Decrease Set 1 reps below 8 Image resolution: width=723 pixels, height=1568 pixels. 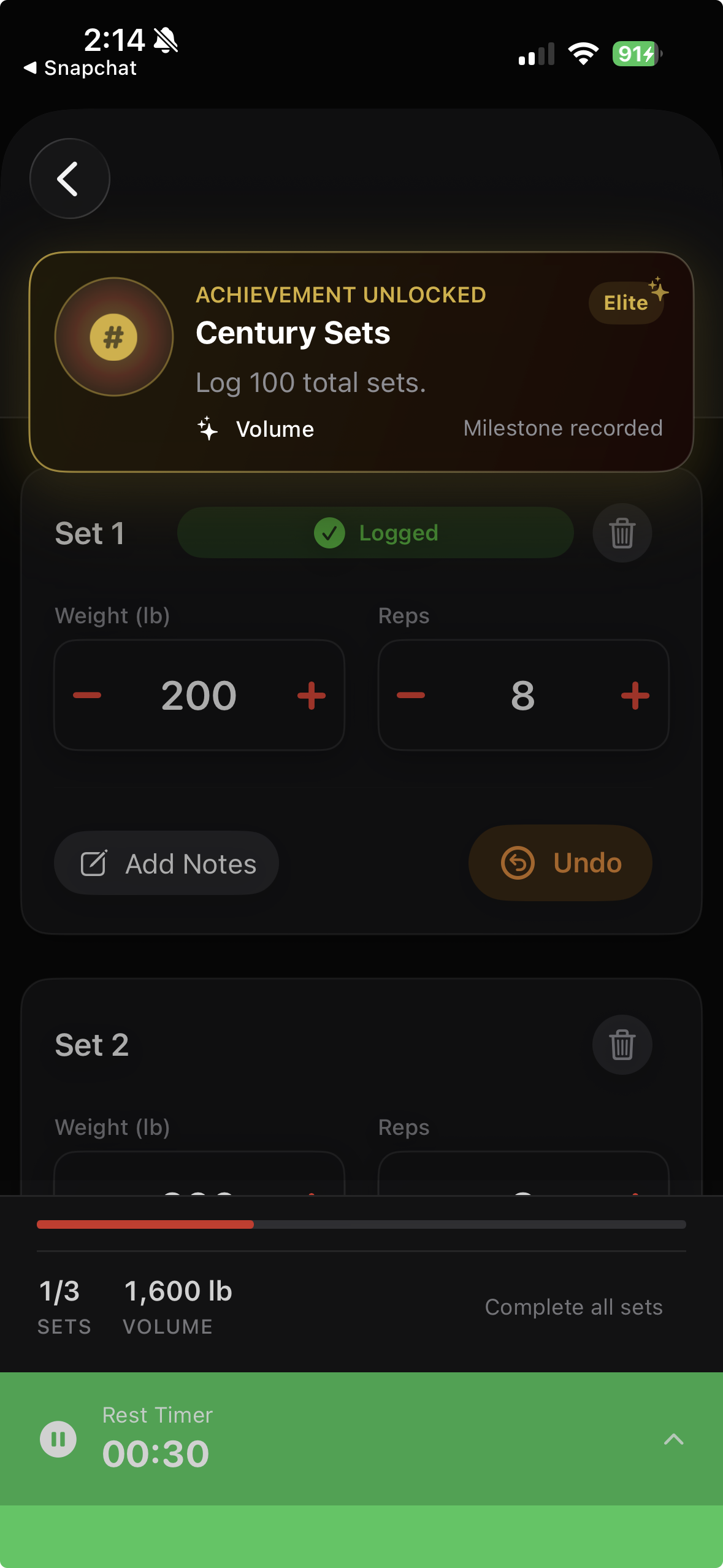411,695
